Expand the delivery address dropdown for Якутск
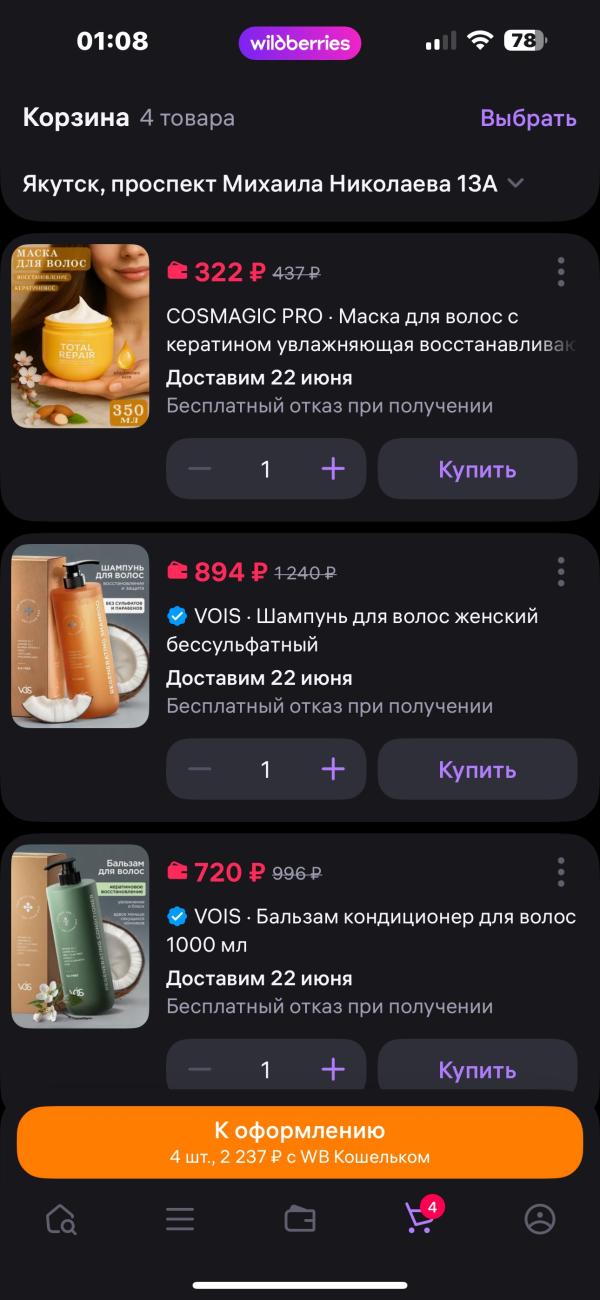 516,184
